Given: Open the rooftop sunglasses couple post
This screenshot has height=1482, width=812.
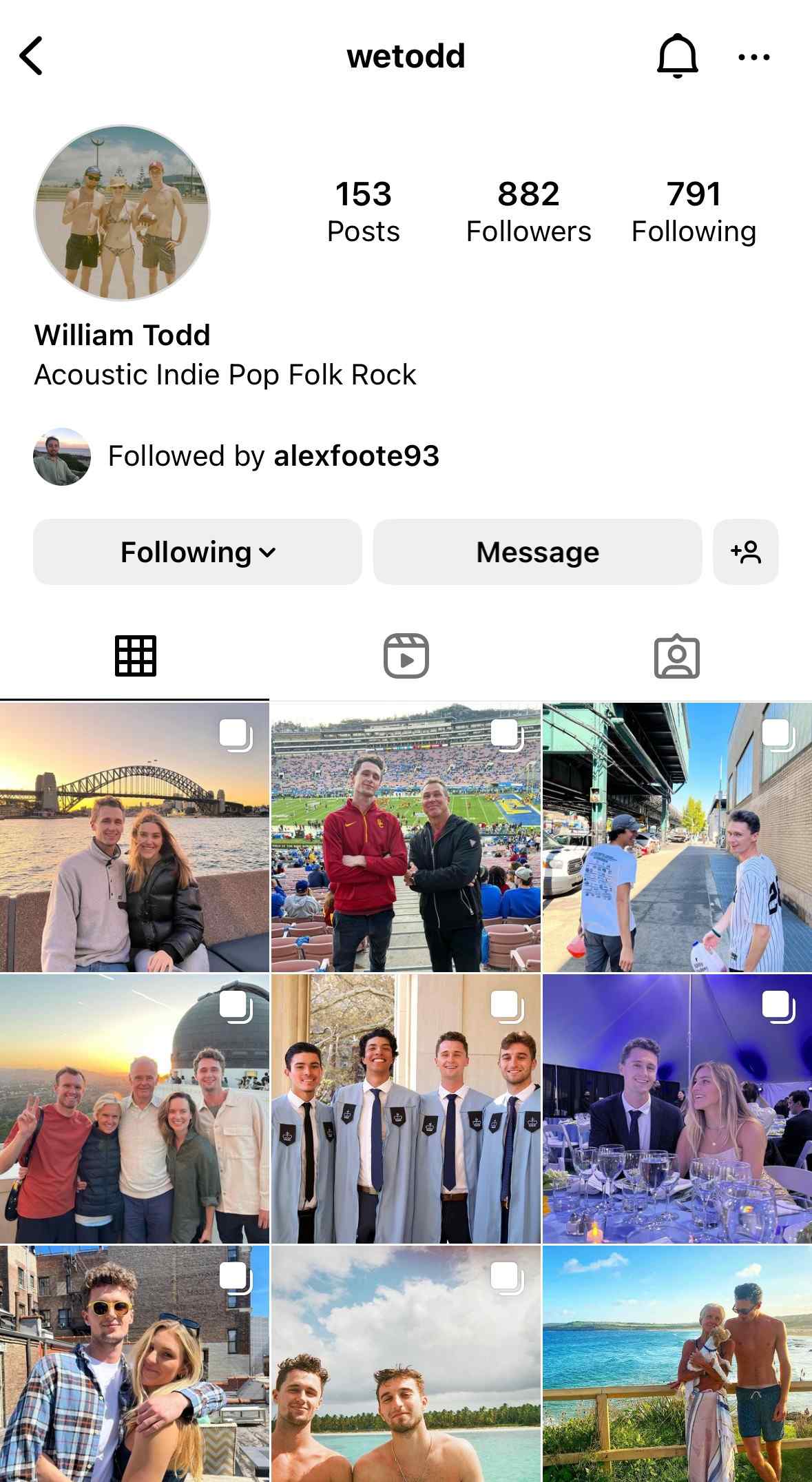Looking at the screenshot, I should coord(134,1364).
